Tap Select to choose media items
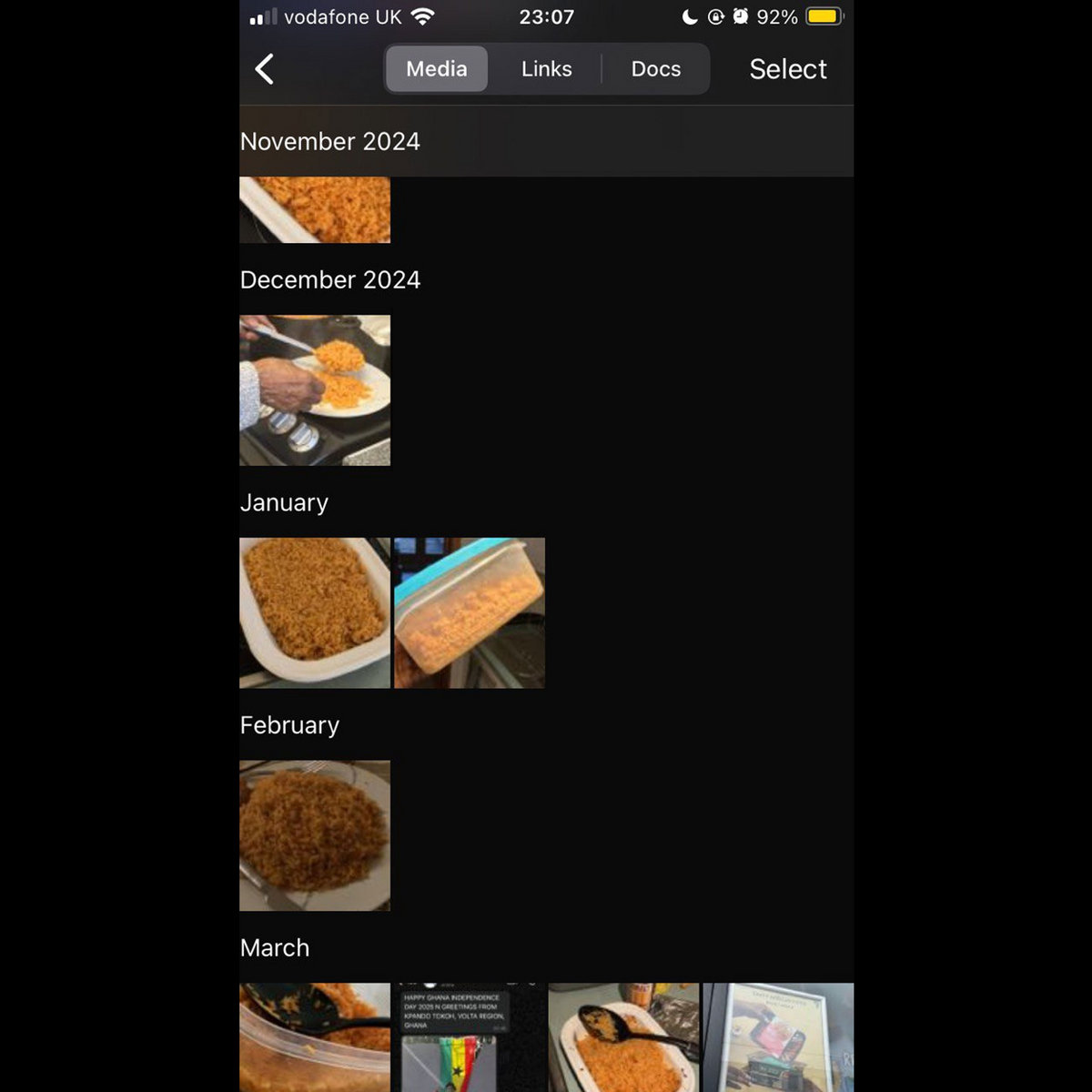This screenshot has height=1092, width=1092. pos(787,69)
